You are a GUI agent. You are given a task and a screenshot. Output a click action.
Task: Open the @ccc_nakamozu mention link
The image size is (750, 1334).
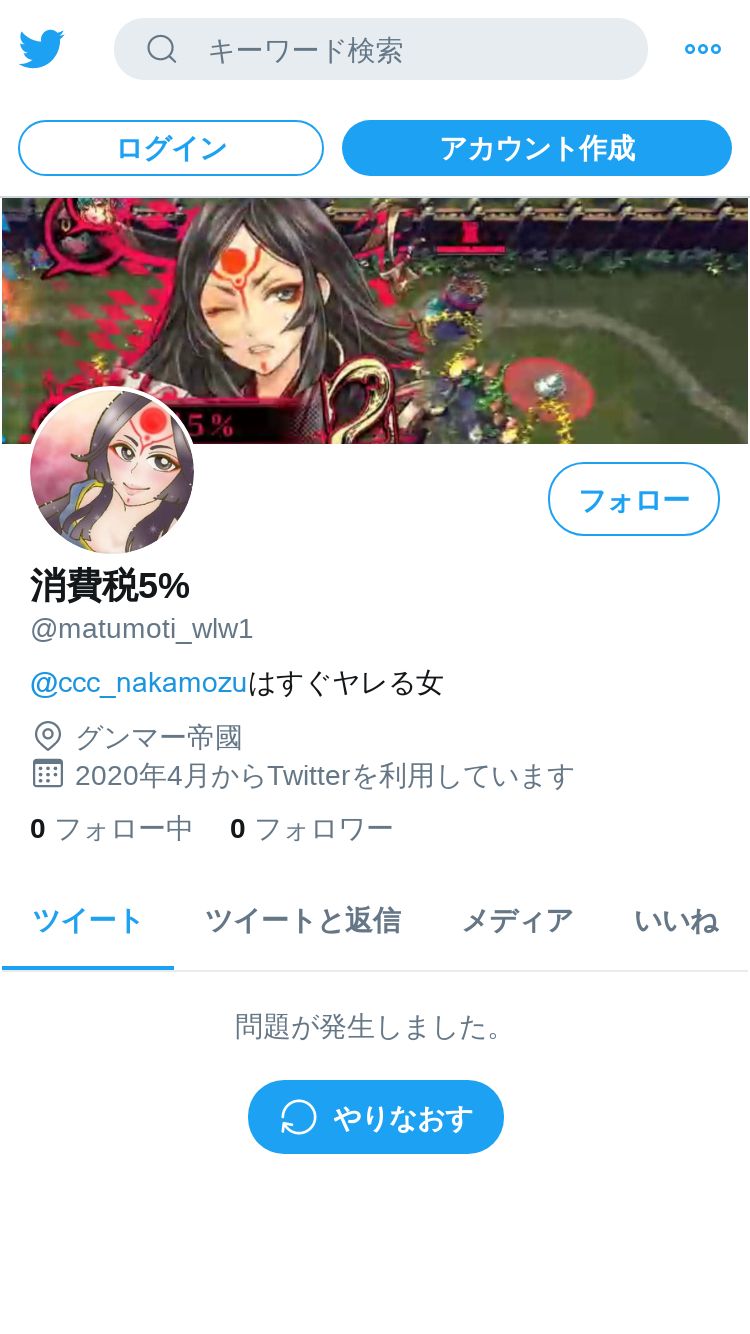pyautogui.click(x=139, y=683)
